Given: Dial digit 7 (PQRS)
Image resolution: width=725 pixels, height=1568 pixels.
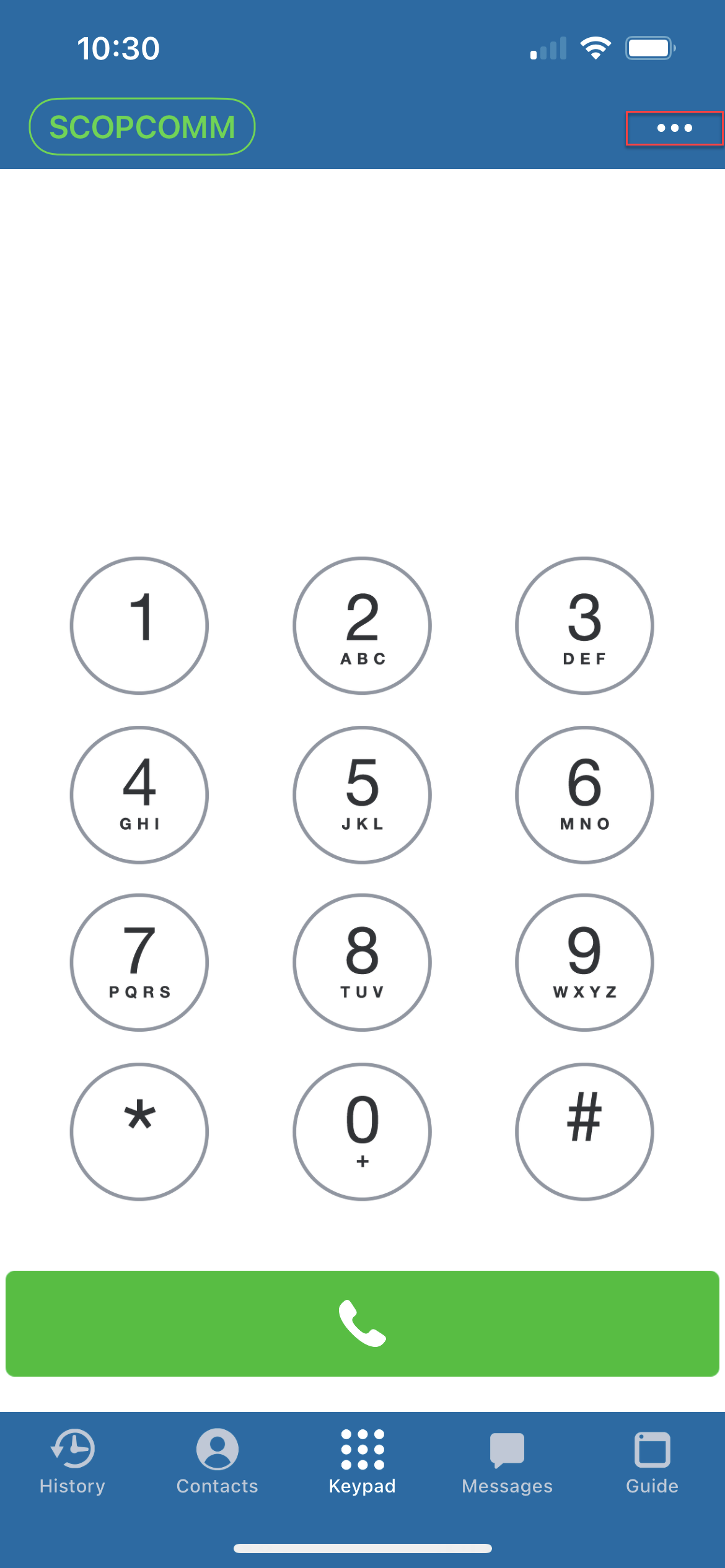Looking at the screenshot, I should pyautogui.click(x=139, y=962).
